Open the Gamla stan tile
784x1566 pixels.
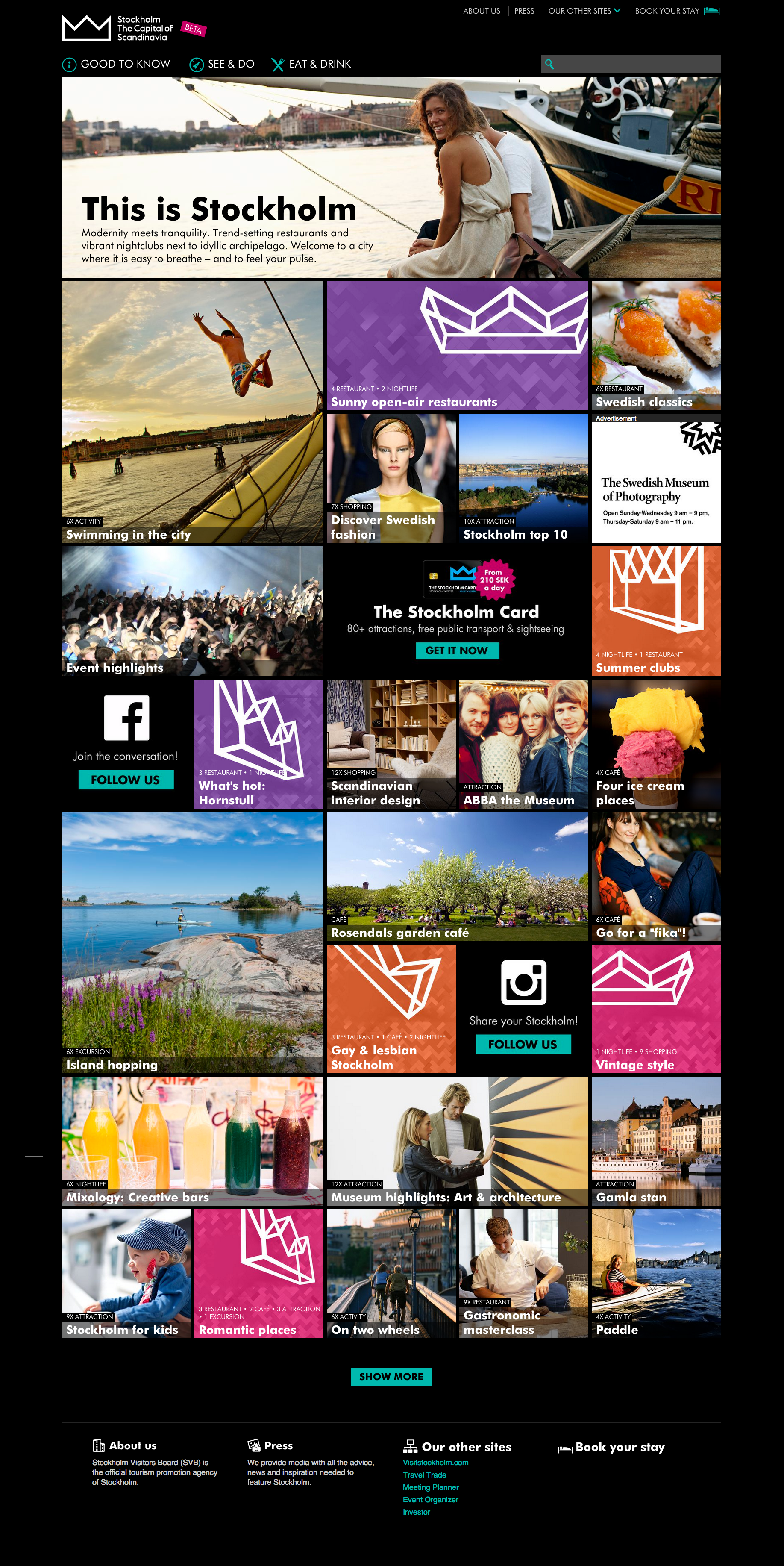pyautogui.click(x=656, y=1141)
